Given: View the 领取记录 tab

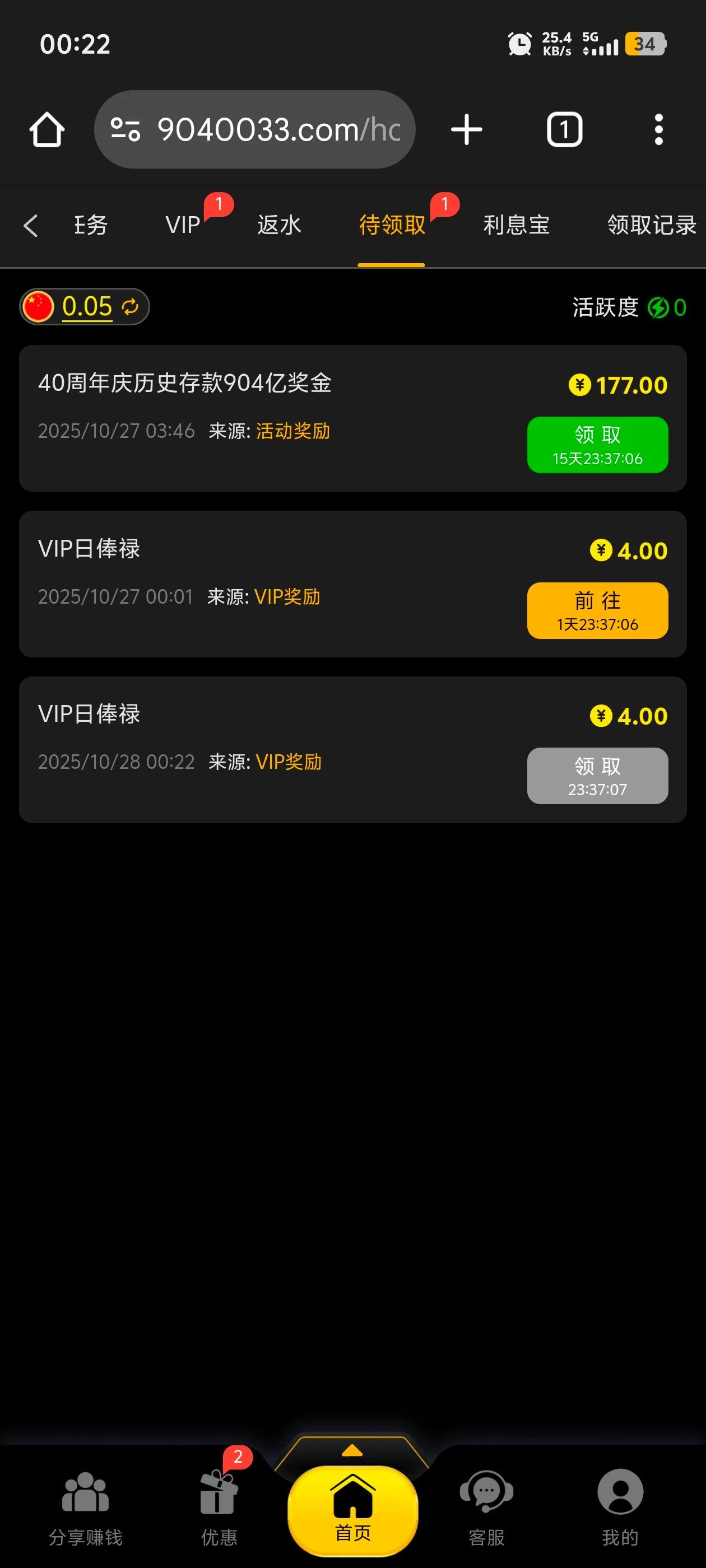Looking at the screenshot, I should tap(651, 225).
